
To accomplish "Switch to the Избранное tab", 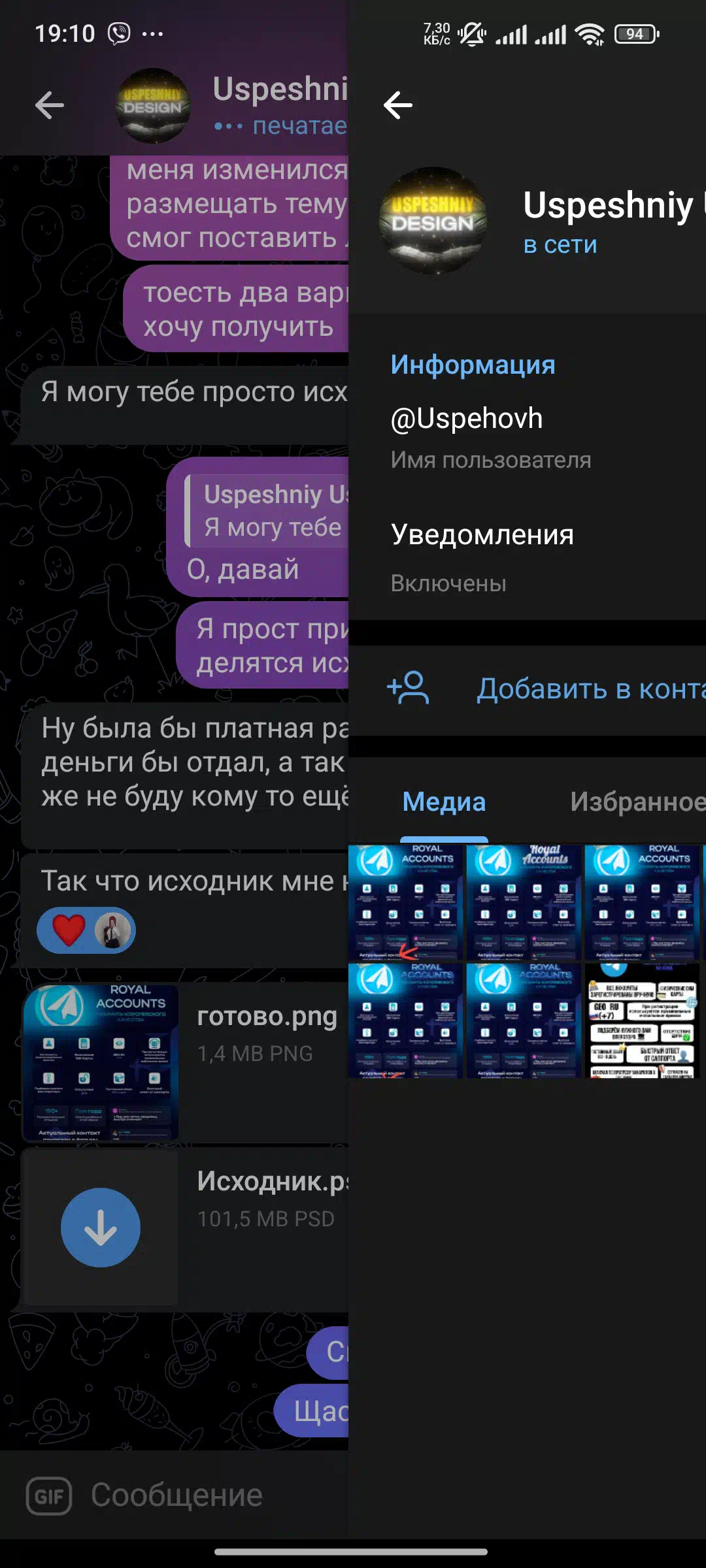I will pos(637,802).
